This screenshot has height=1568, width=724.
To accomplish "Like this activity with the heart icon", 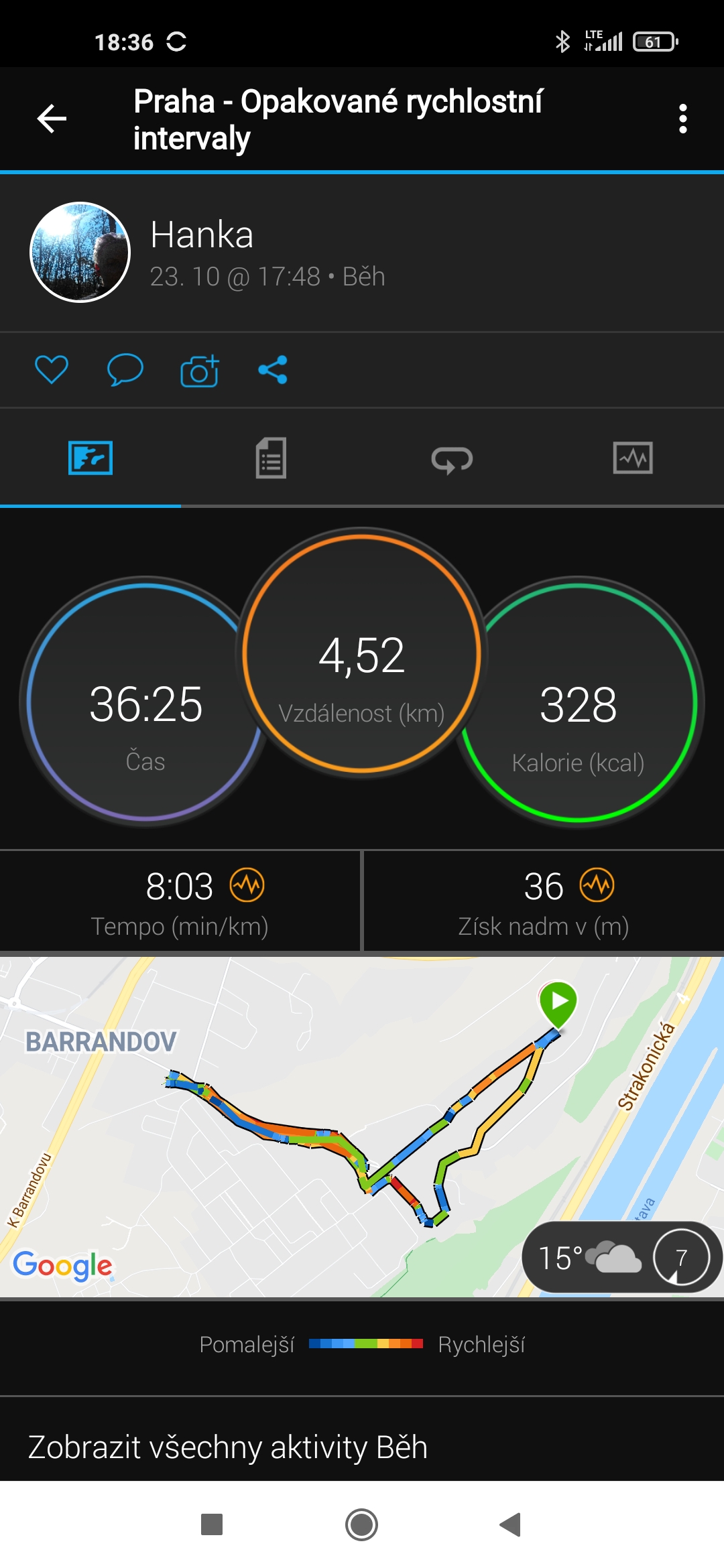I will click(x=52, y=370).
